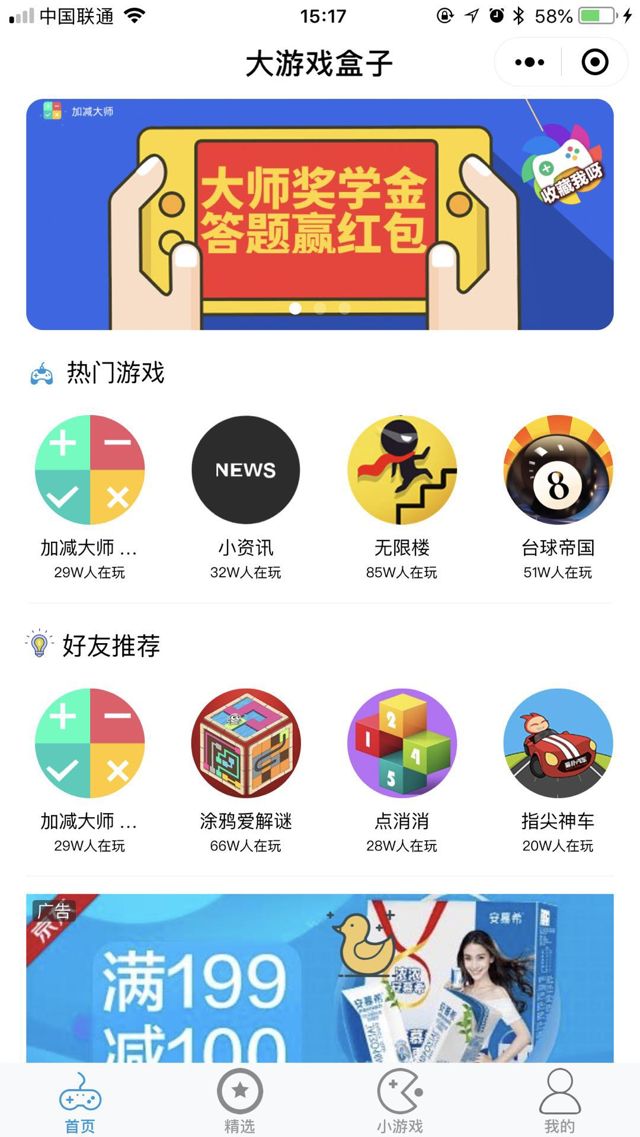Viewport: 640px width, 1137px height.
Task: Open the 台球帝国 game
Action: (x=558, y=470)
